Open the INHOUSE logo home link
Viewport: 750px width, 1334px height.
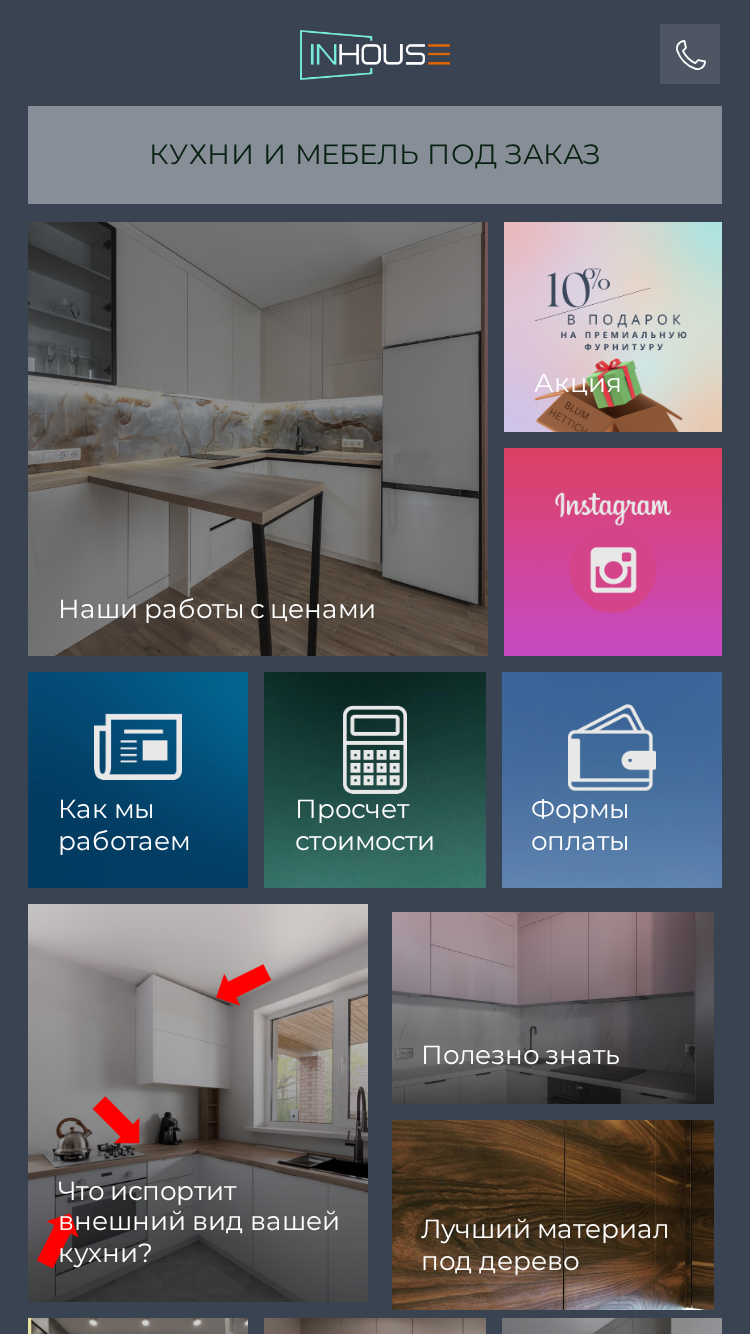pyautogui.click(x=375, y=54)
